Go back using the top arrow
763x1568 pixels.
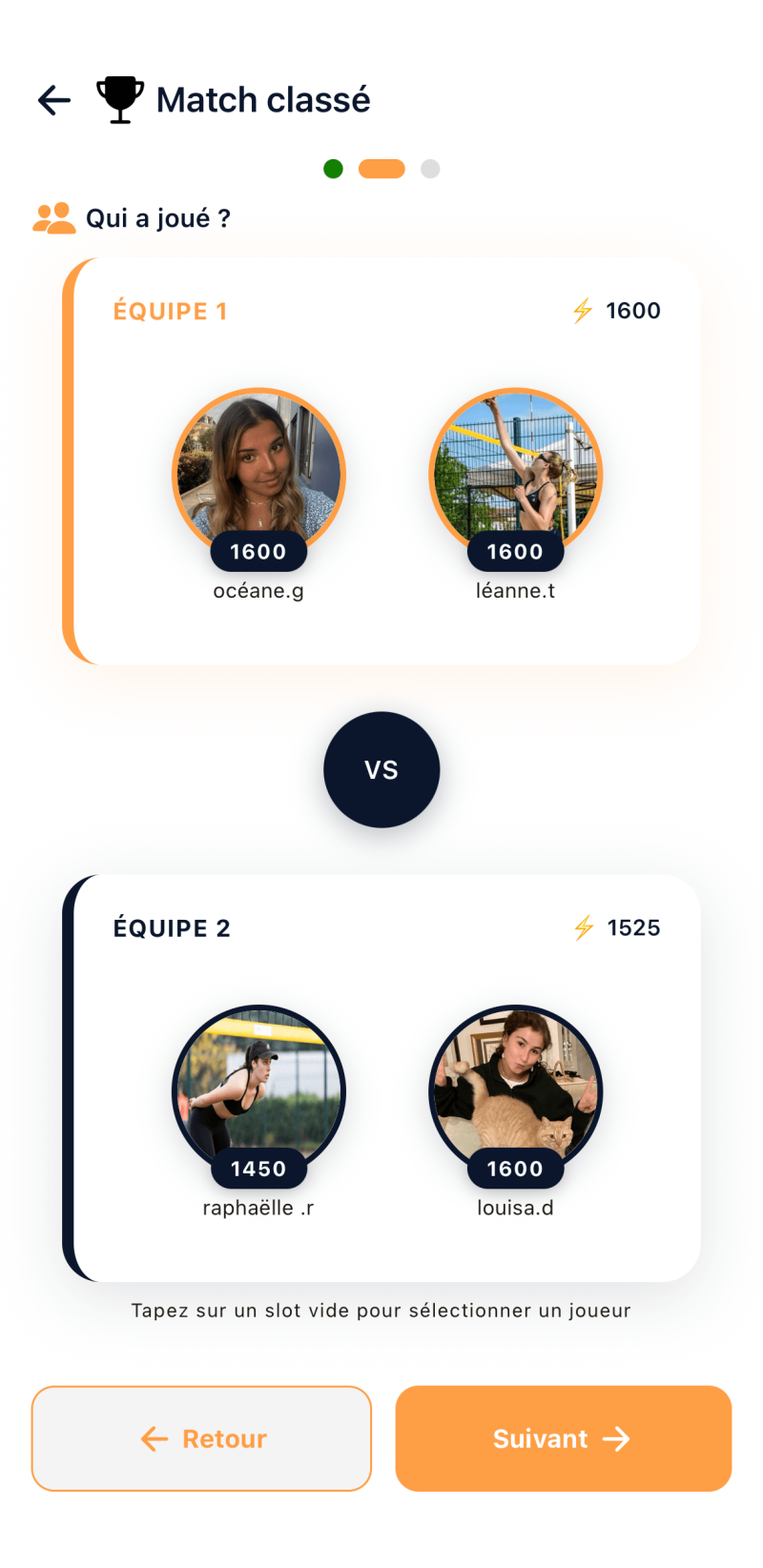click(x=54, y=100)
